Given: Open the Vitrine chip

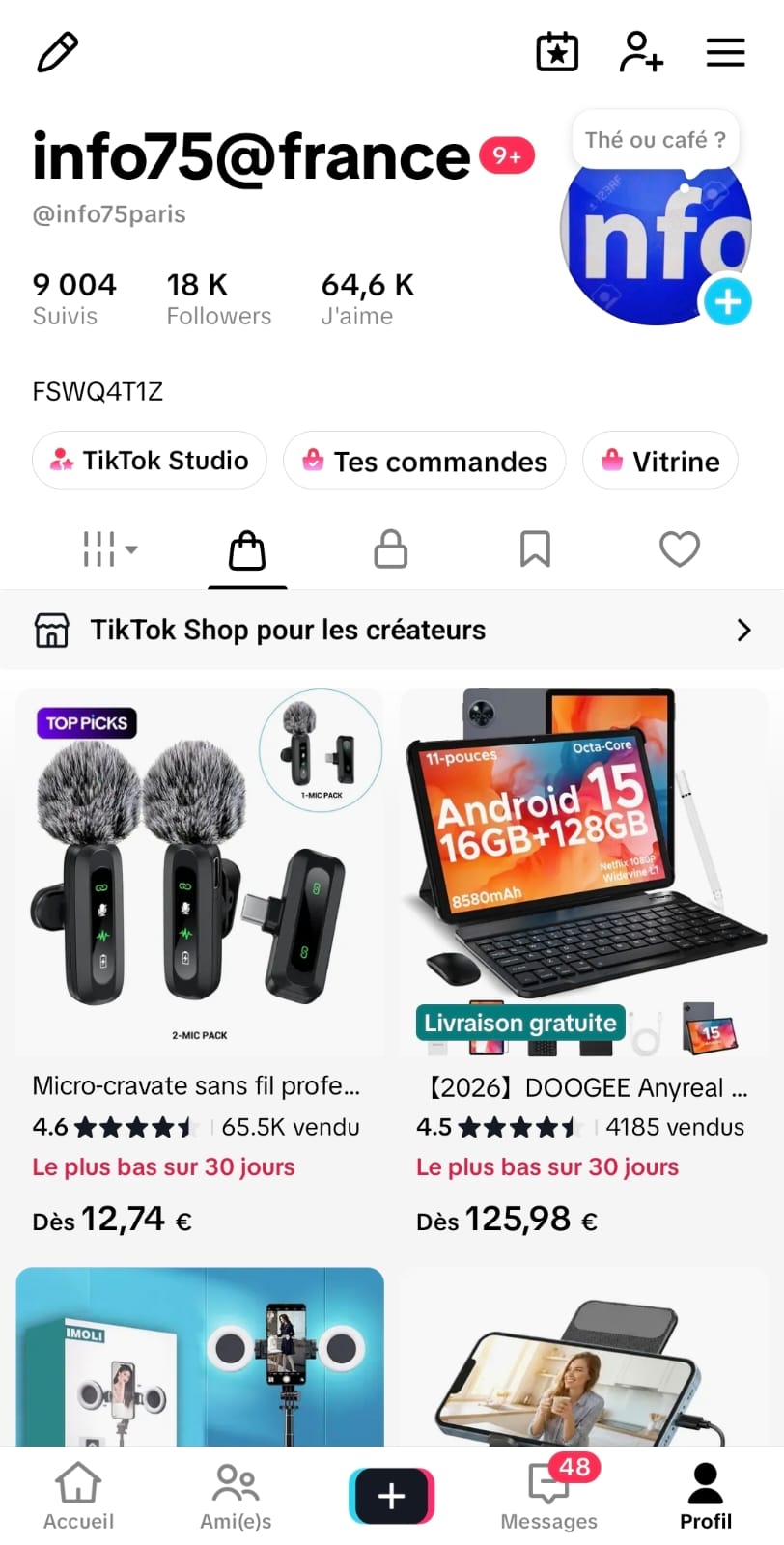Looking at the screenshot, I should (x=660, y=462).
